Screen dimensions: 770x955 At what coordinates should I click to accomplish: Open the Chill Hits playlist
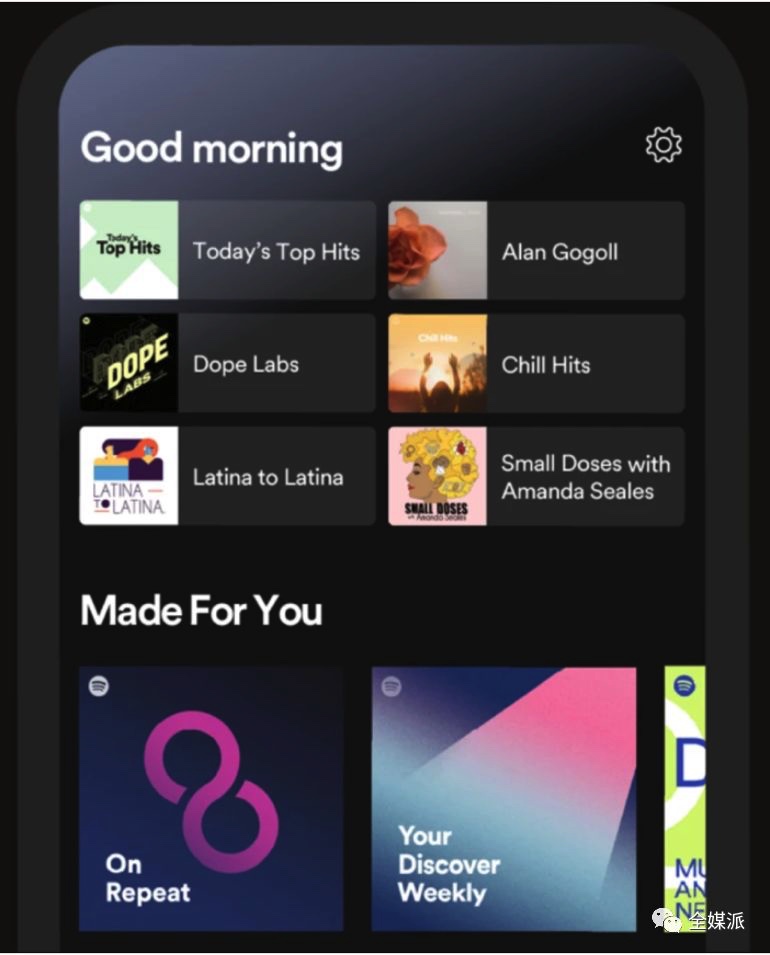[536, 363]
